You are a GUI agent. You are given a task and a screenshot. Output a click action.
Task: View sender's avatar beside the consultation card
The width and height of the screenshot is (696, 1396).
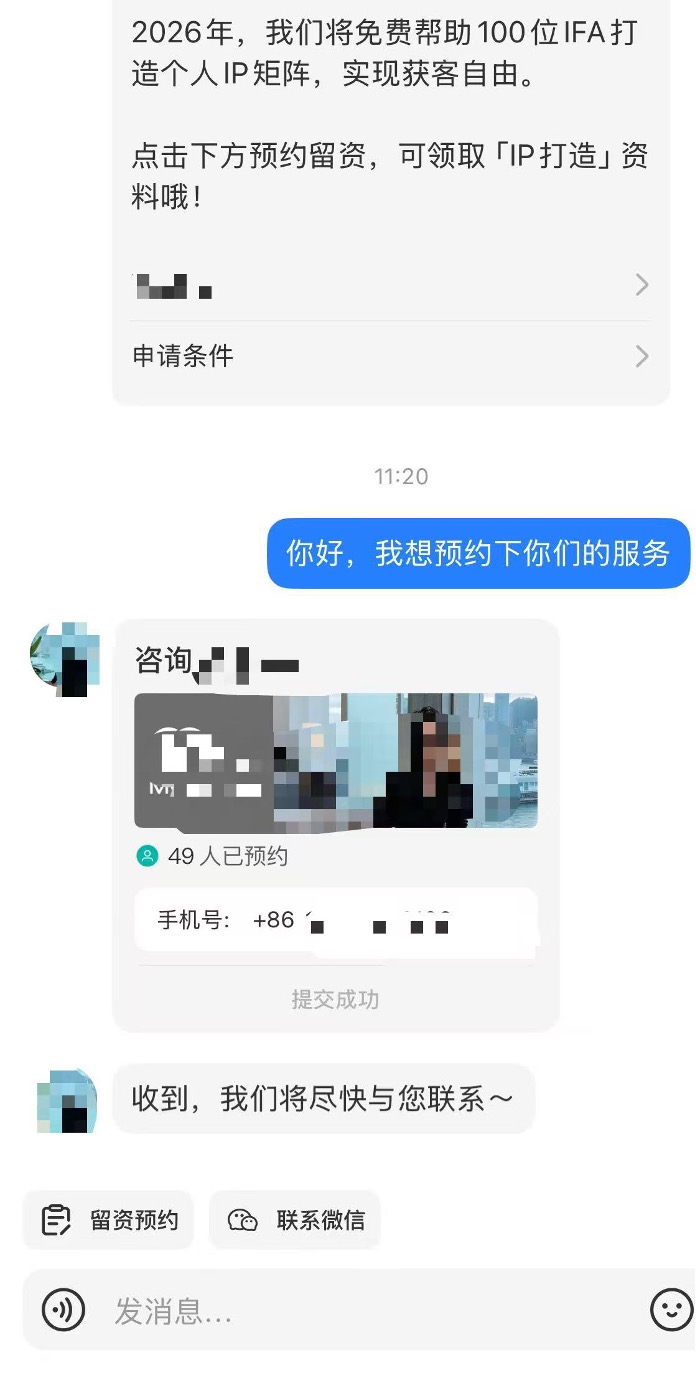[x=66, y=657]
